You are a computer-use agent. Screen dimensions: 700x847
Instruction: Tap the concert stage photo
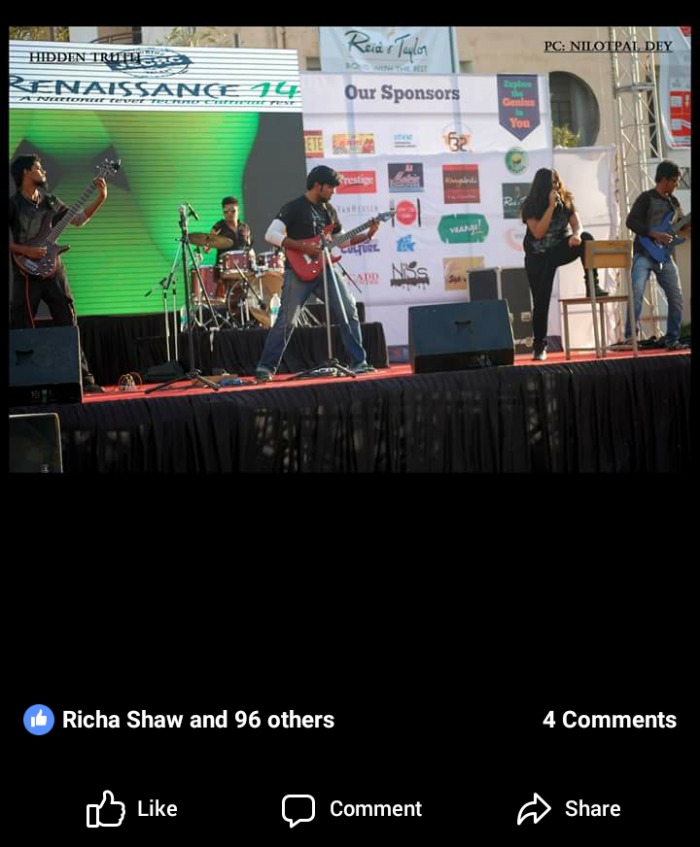click(x=350, y=250)
